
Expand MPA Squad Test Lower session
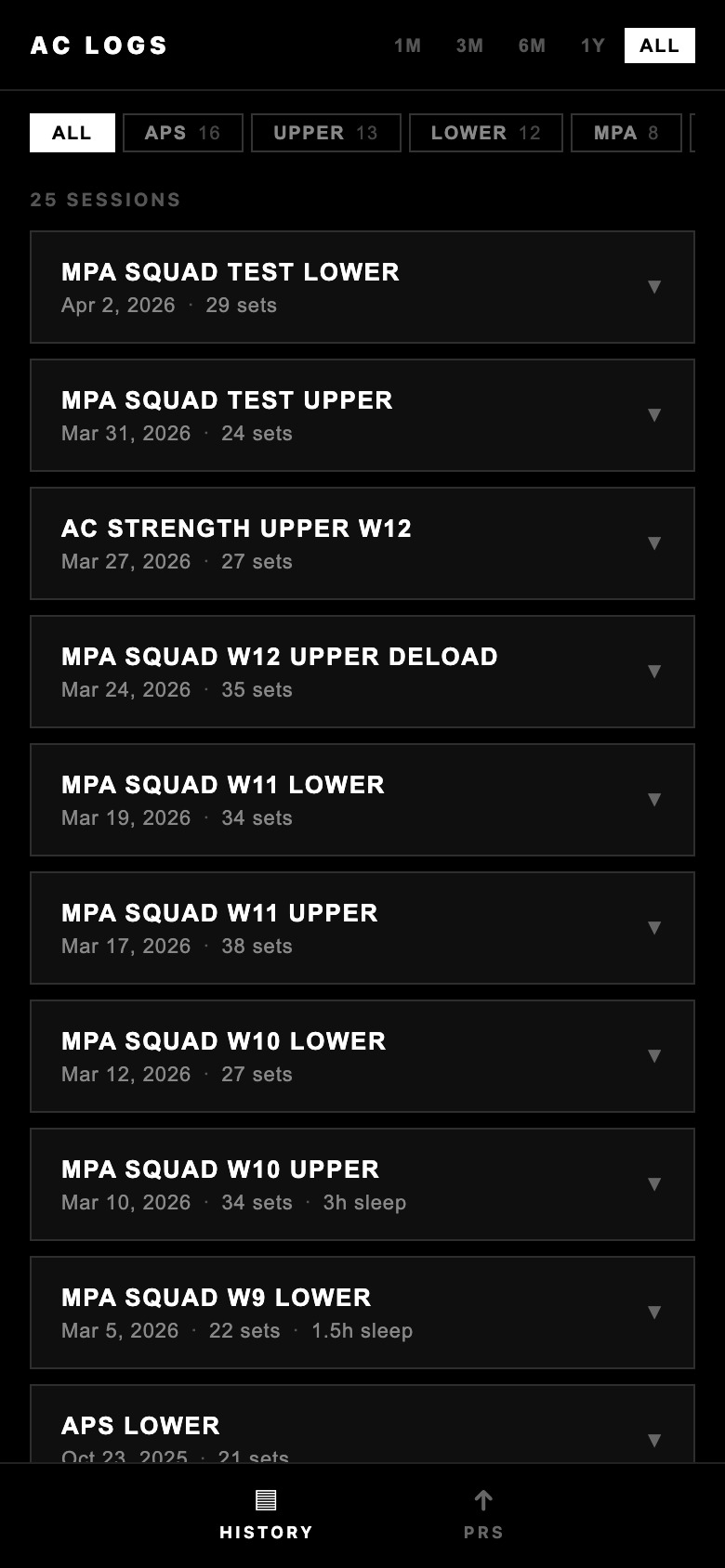click(362, 287)
